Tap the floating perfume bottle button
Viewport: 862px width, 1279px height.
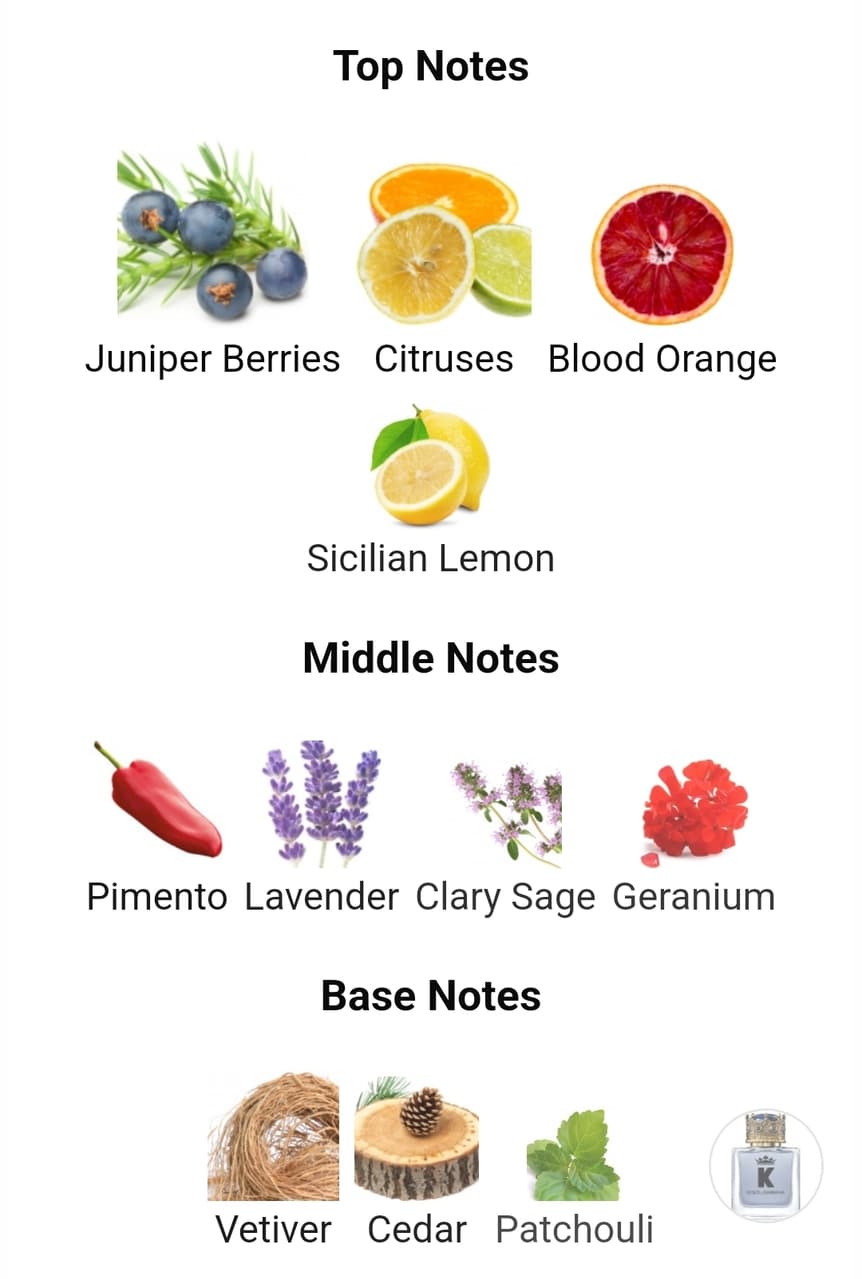(x=766, y=1165)
